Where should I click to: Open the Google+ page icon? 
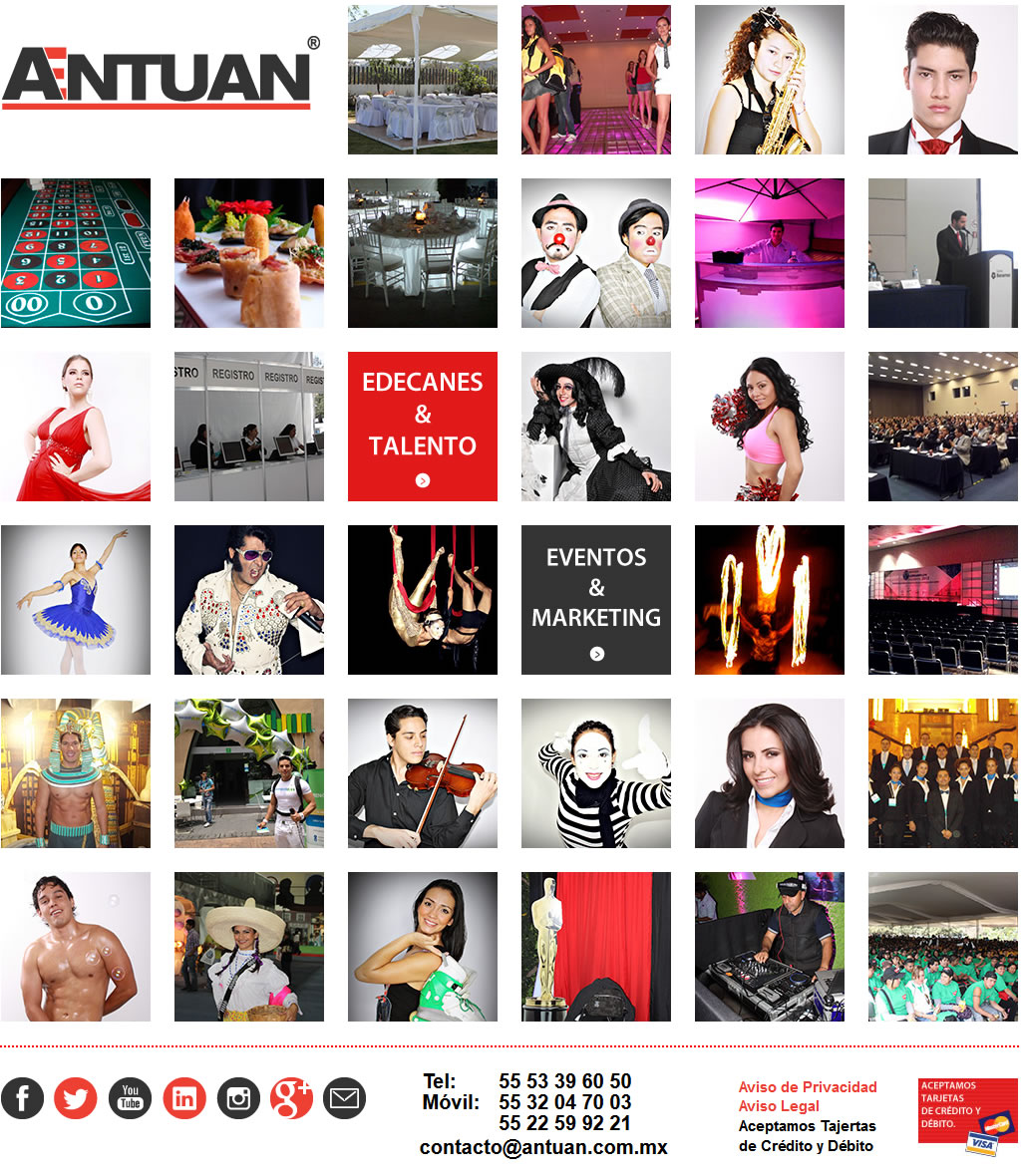point(291,1098)
